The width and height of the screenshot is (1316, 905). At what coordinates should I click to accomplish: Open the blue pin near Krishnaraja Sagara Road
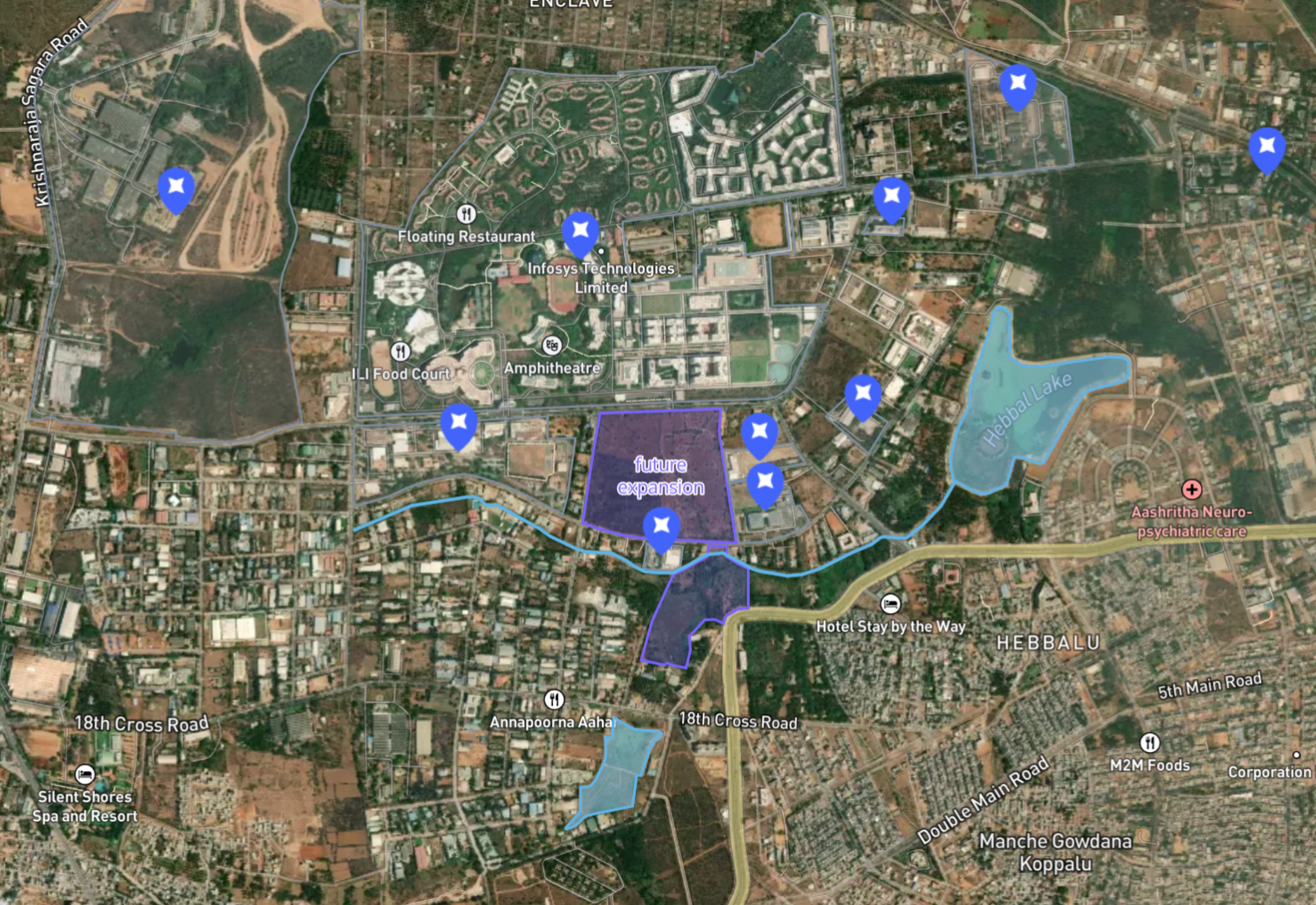176,187
